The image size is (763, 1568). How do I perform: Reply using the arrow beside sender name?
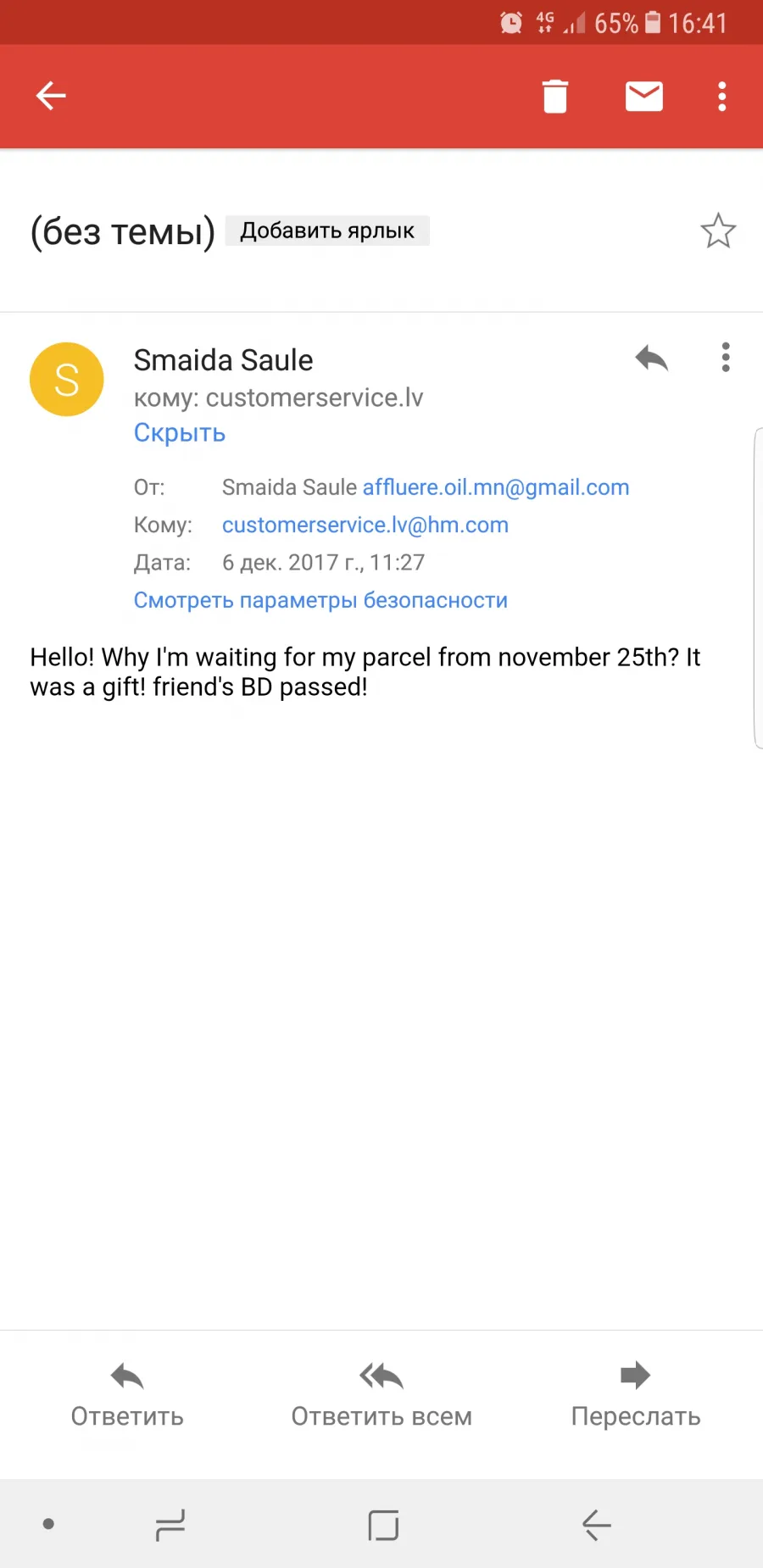click(x=652, y=359)
